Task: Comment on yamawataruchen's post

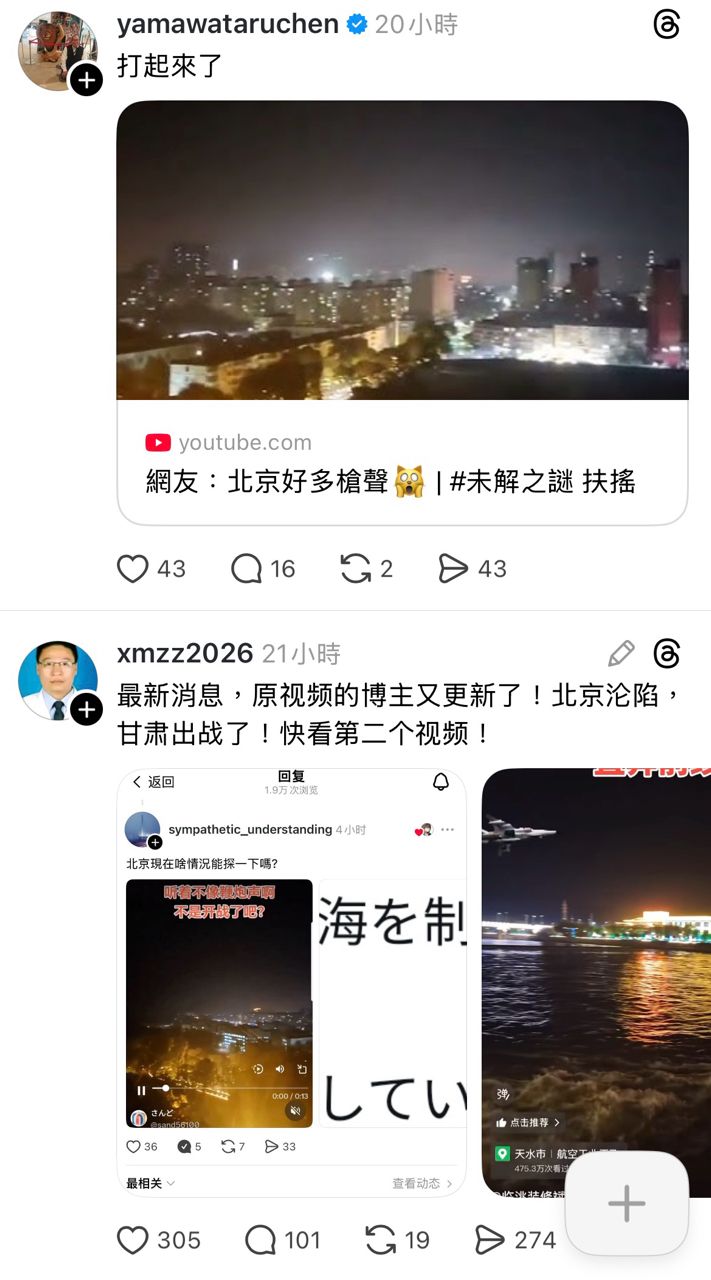Action: 246,569
